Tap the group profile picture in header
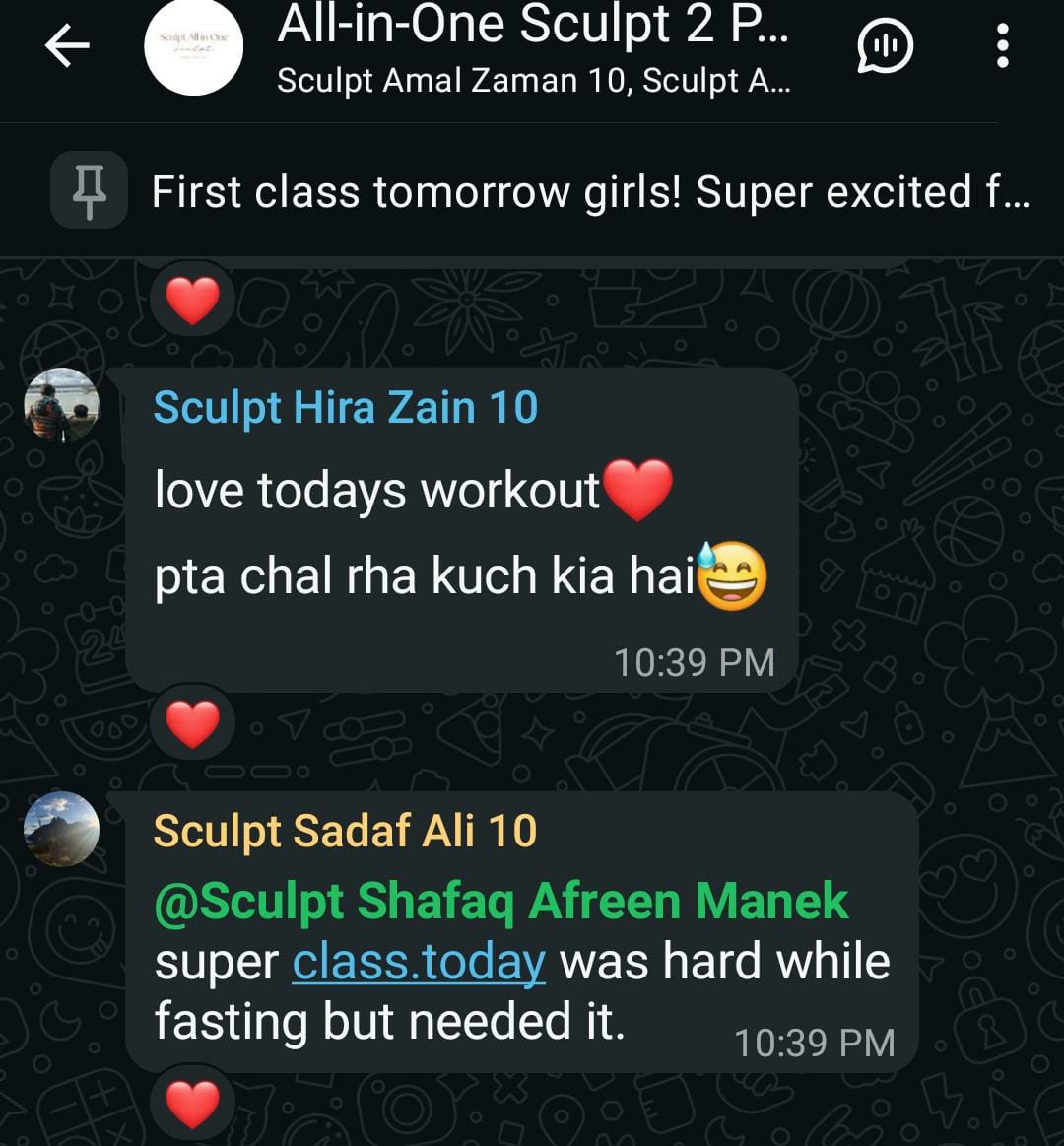Image resolution: width=1064 pixels, height=1146 pixels. (193, 46)
